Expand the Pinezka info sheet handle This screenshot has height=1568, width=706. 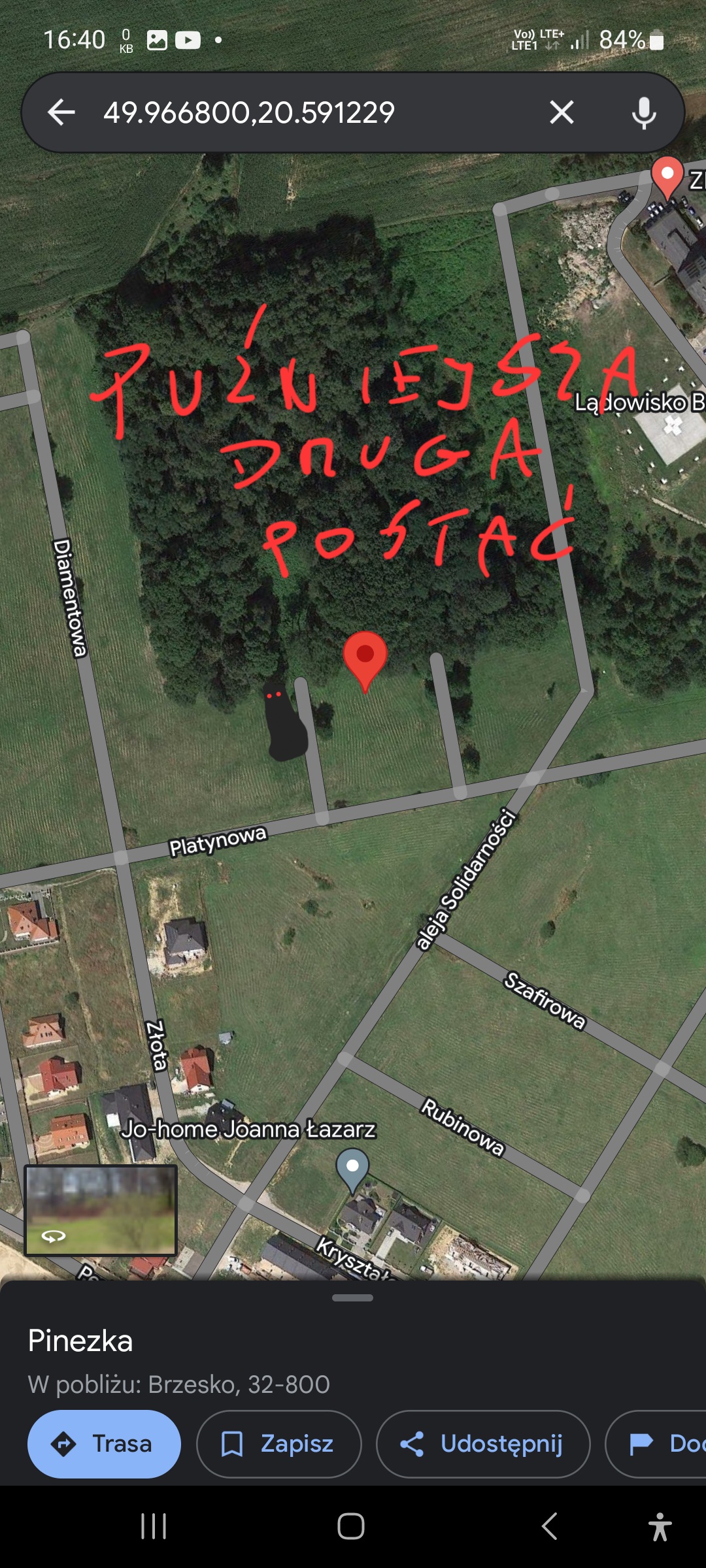pyautogui.click(x=352, y=1298)
